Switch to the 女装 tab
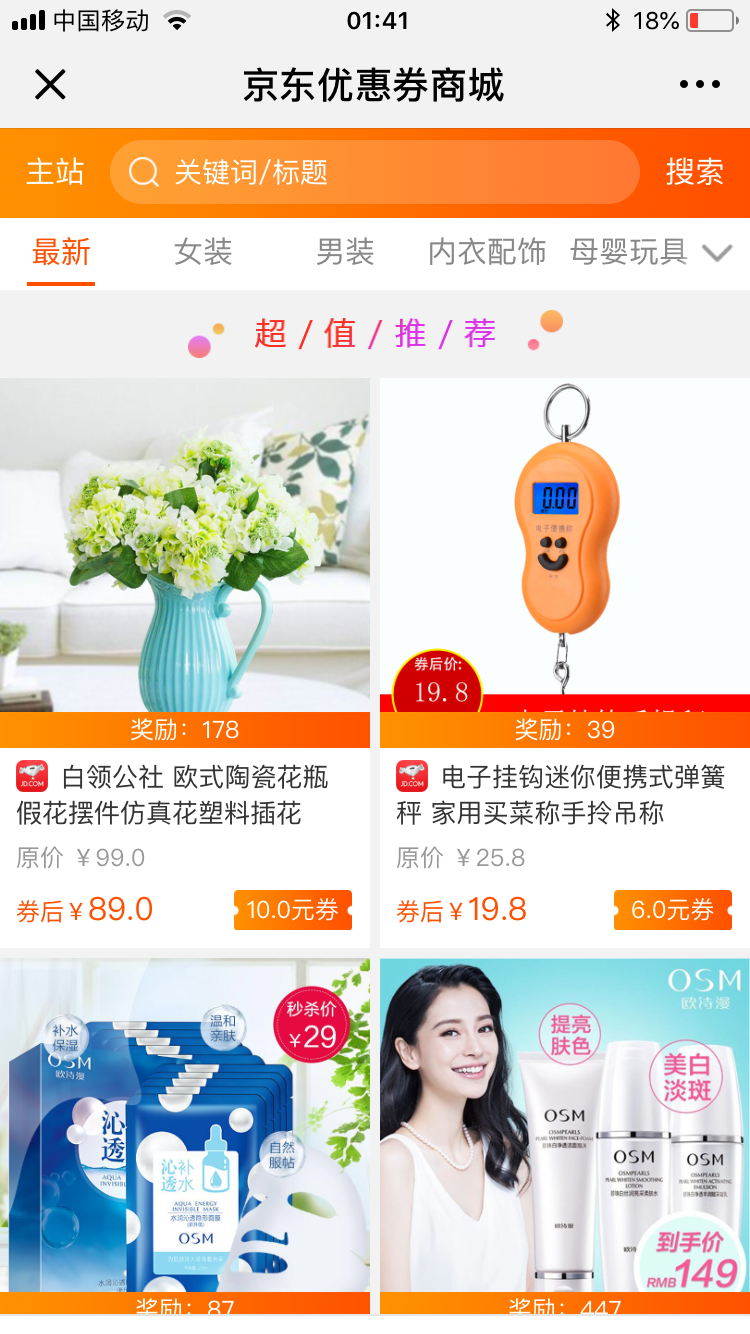Viewport: 750px width, 1334px height. pyautogui.click(x=203, y=253)
